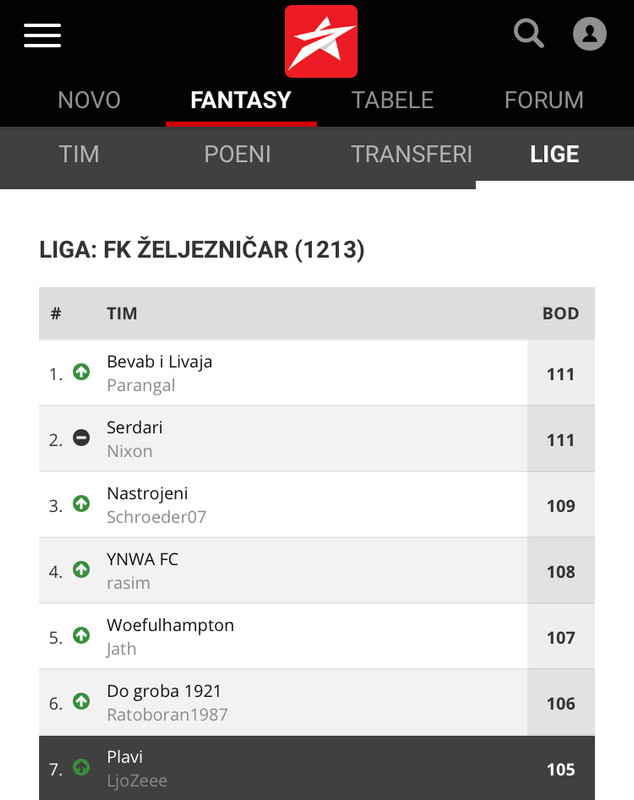This screenshot has height=800, width=634.
Task: Open the FORUM tab
Action: [544, 100]
